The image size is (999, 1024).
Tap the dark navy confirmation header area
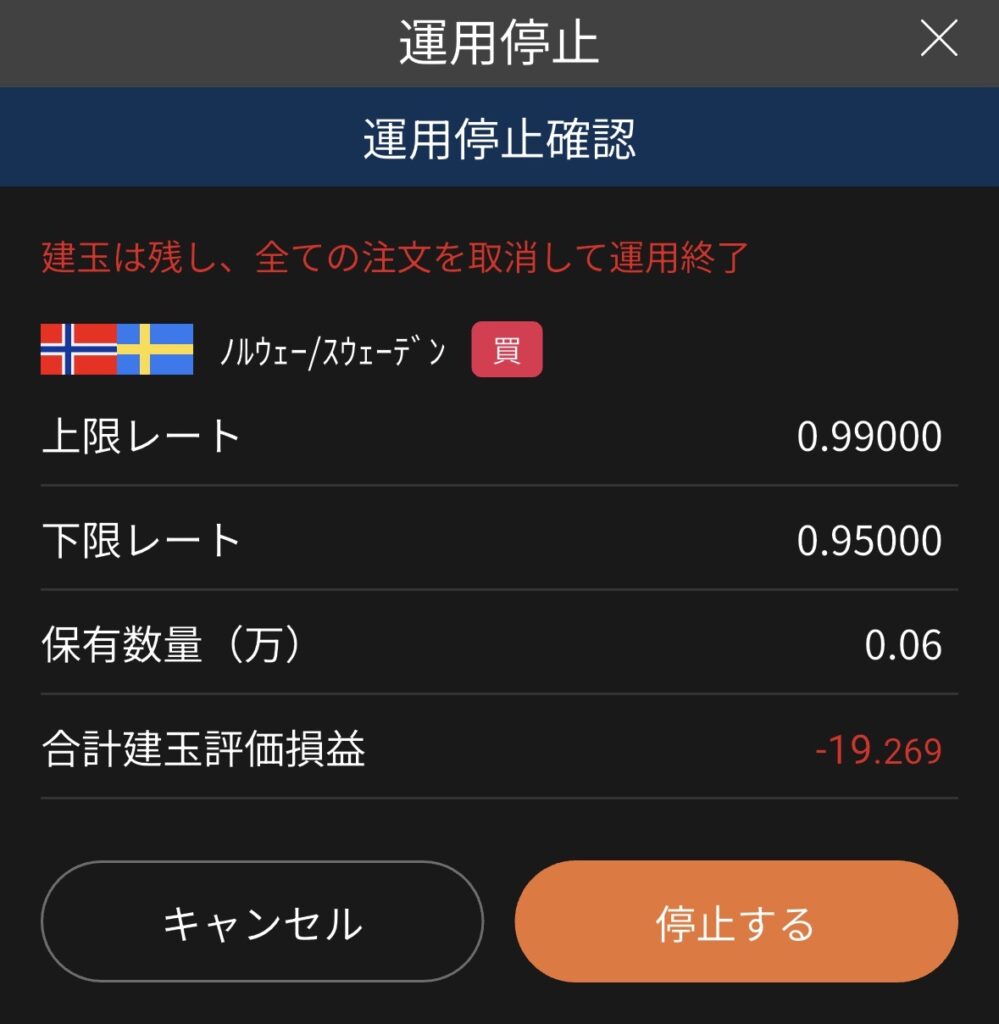point(499,137)
